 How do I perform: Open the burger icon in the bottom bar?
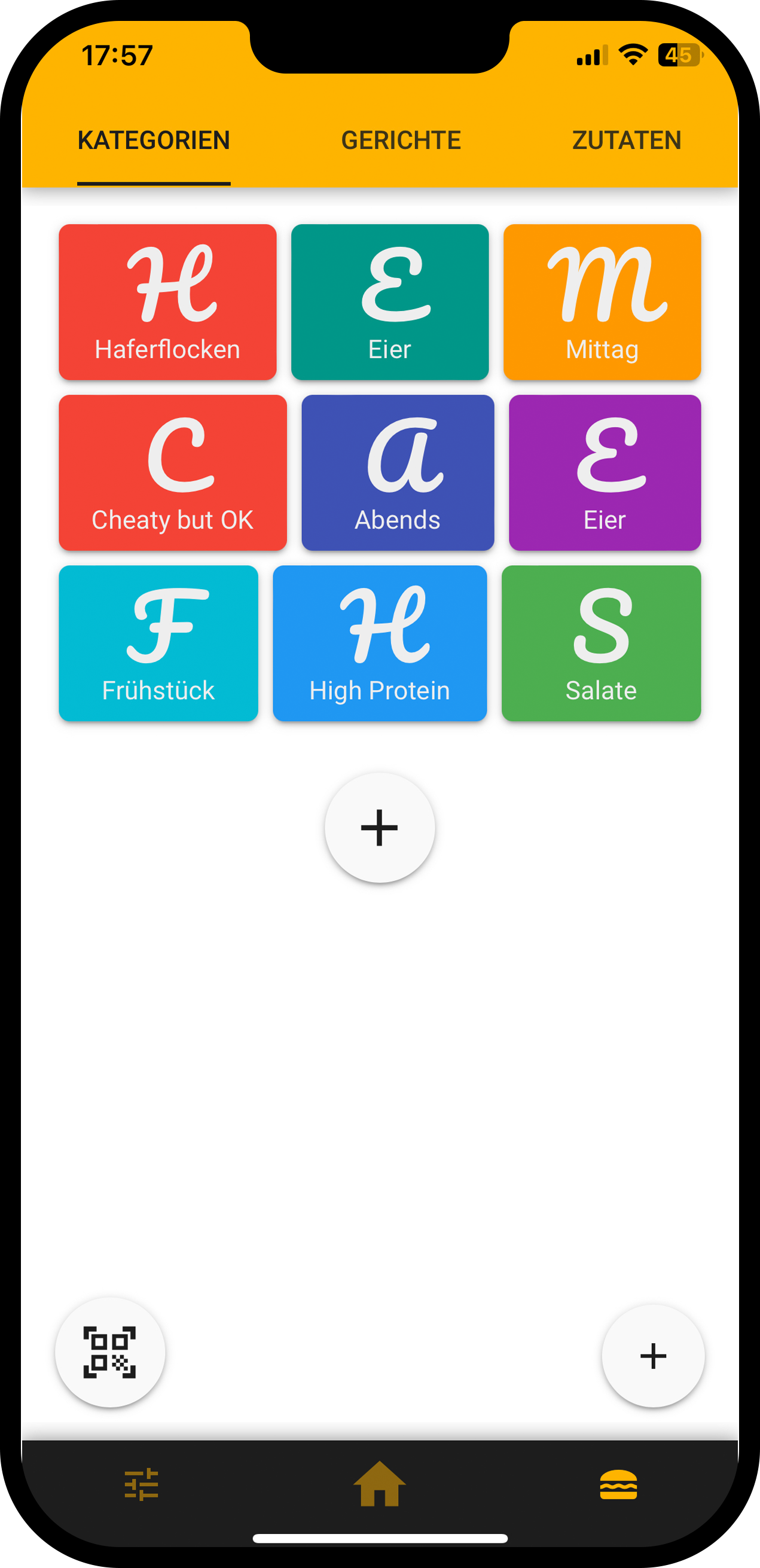pos(618,1485)
